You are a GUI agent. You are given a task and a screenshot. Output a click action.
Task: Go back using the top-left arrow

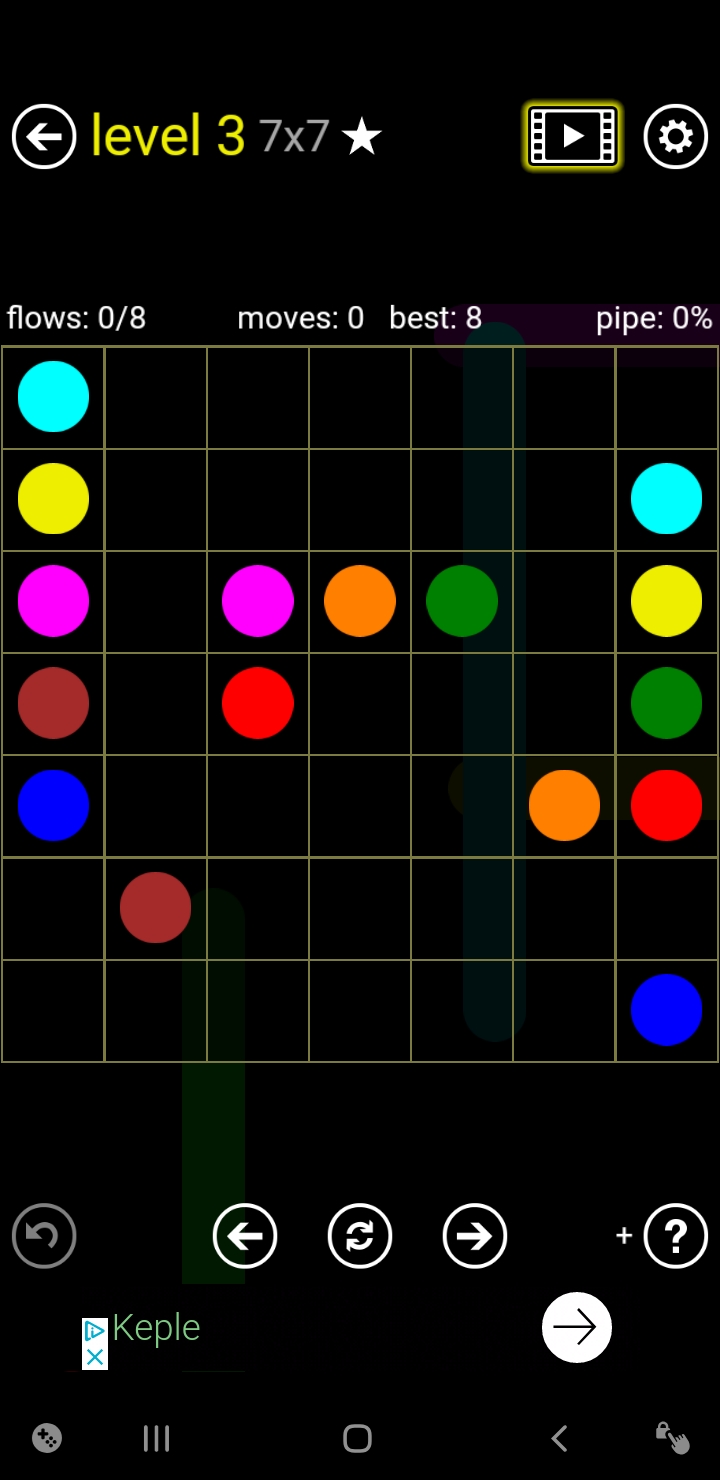44,136
